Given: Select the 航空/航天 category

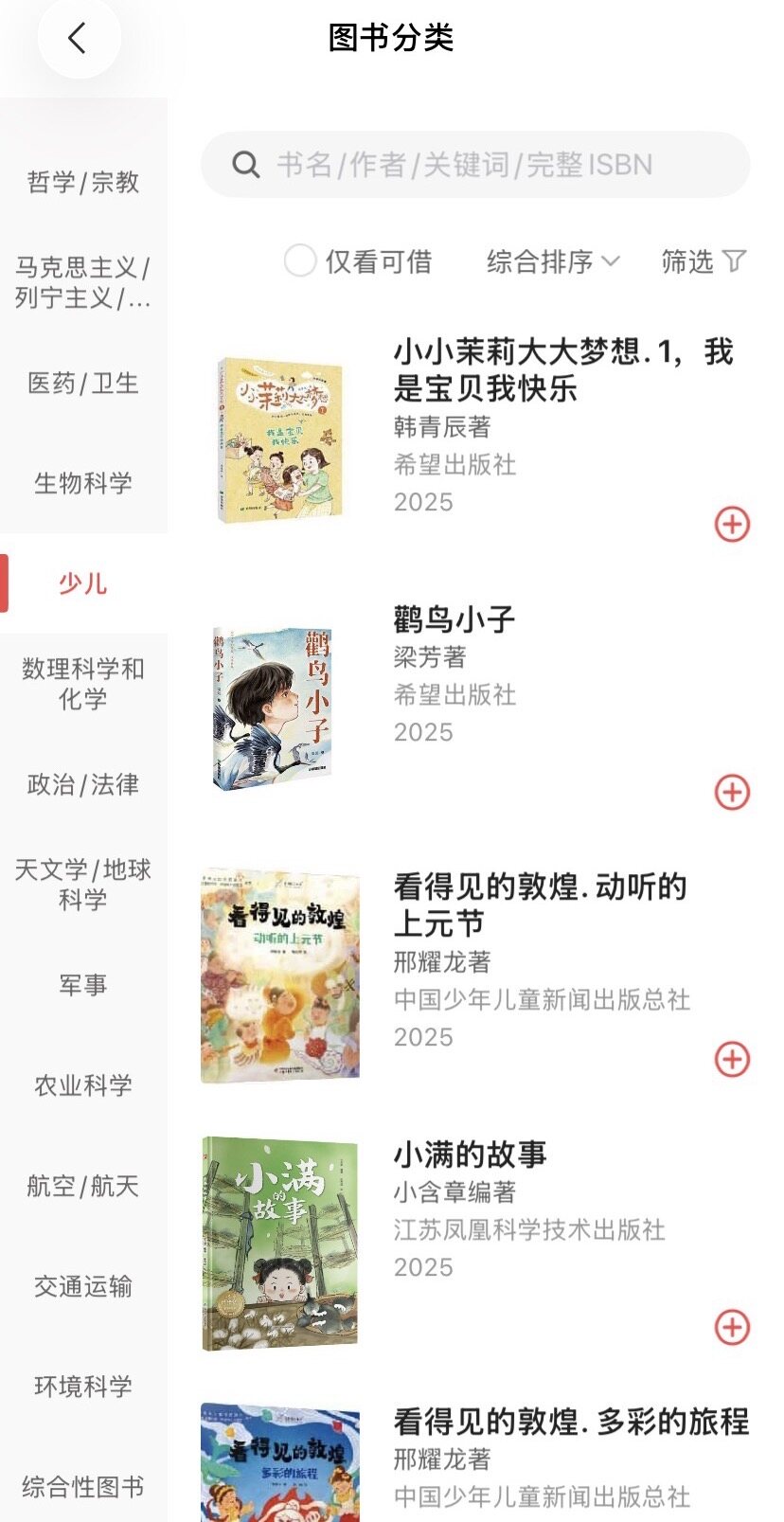Looking at the screenshot, I should pos(83,1186).
